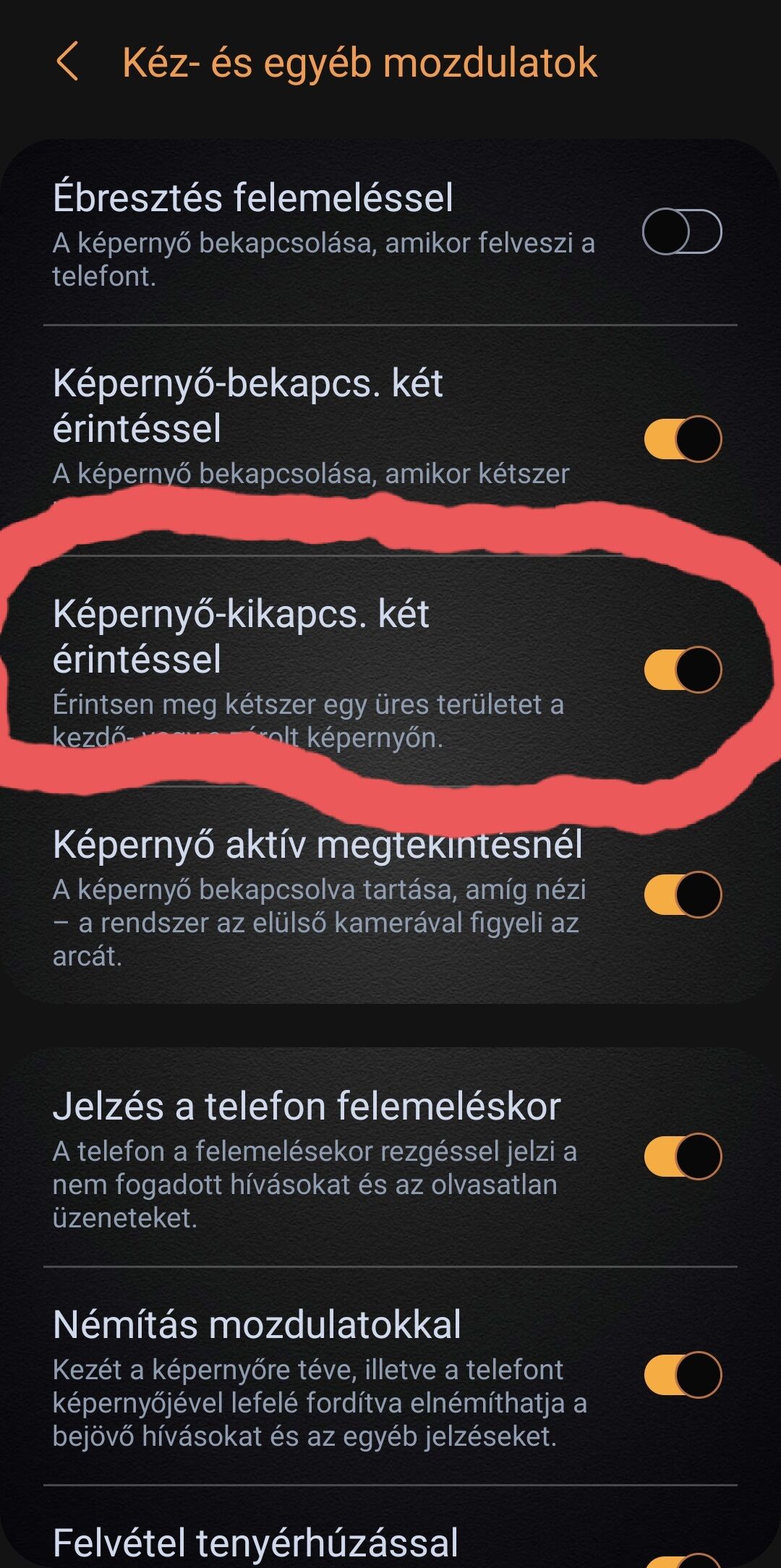Viewport: 781px width, 1568px height.
Task: Turn off Némítás mozdulatokkal switch
Action: pyautogui.click(x=682, y=1373)
